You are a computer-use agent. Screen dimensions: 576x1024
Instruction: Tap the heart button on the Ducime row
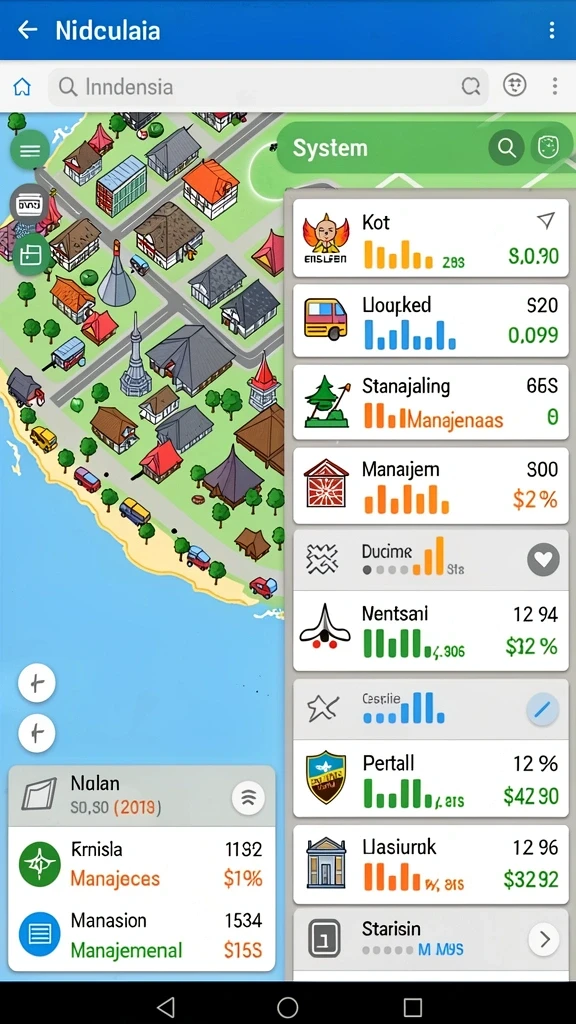tap(543, 559)
